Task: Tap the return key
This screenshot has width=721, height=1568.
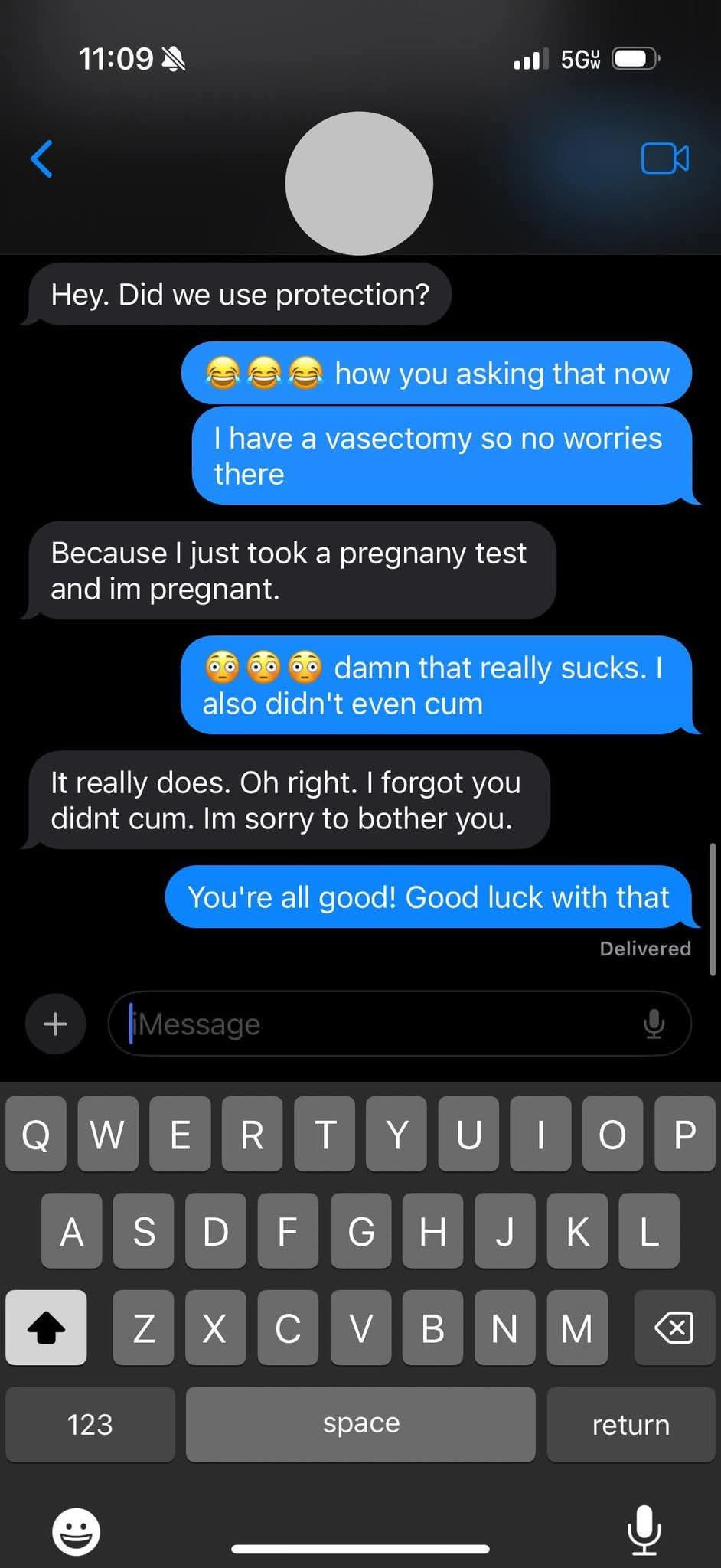Action: [631, 1424]
